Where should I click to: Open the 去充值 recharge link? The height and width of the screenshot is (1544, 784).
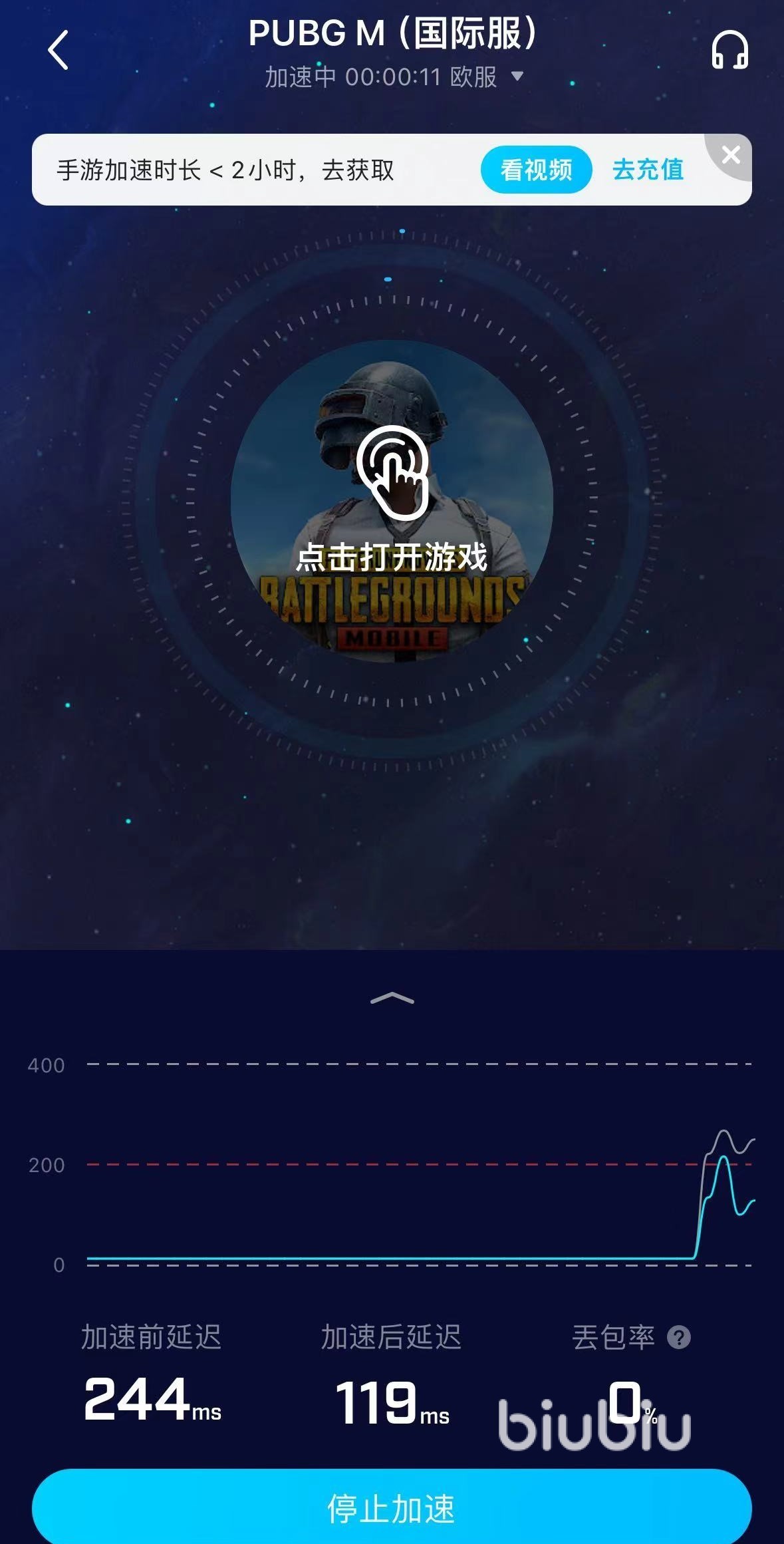point(648,170)
